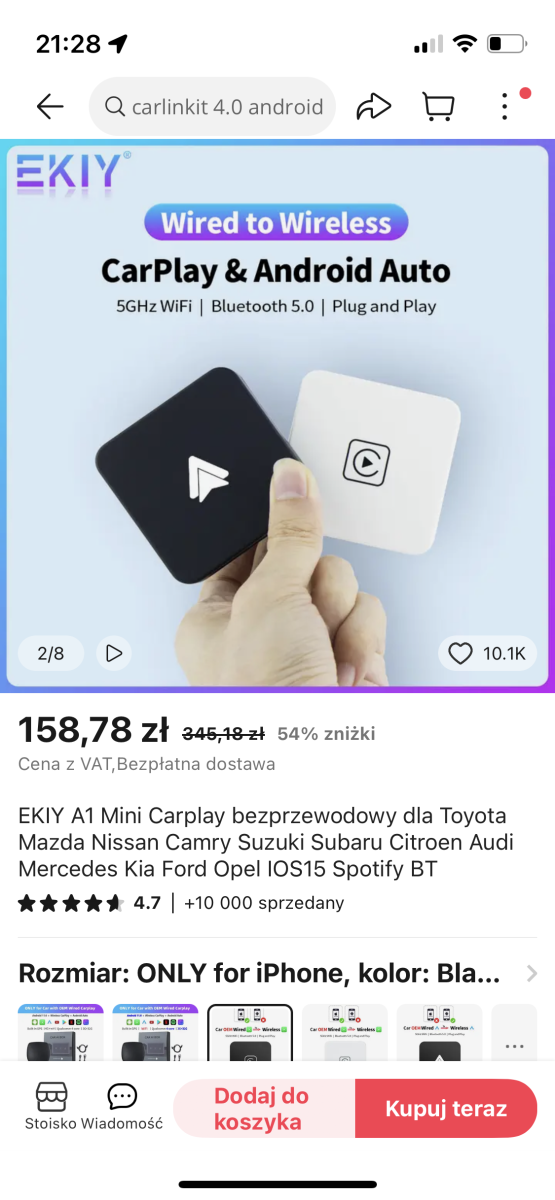
Task: Choose the fifth variant thumbnail
Action: pos(439,1032)
